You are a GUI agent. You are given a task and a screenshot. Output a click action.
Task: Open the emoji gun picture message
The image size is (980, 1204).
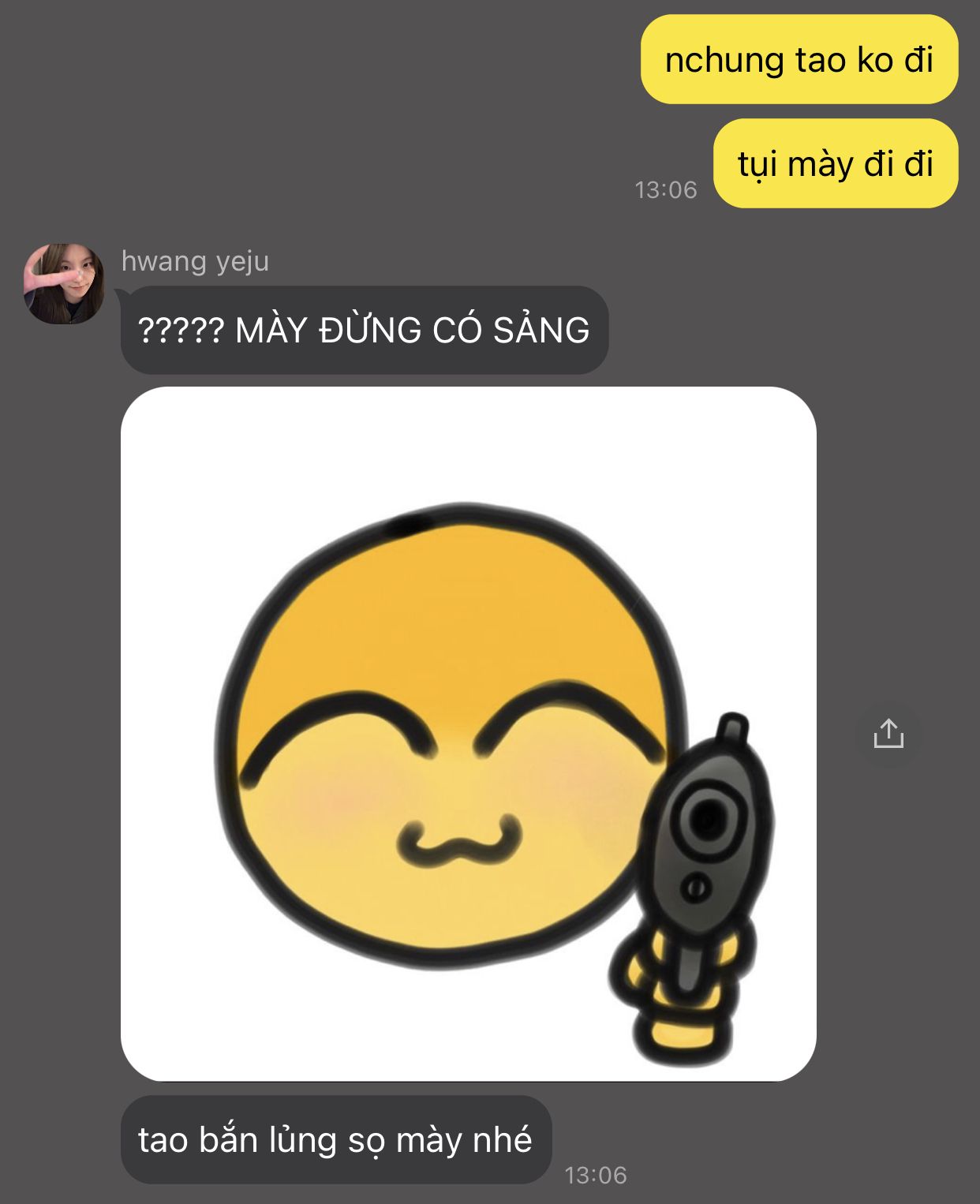click(x=469, y=734)
